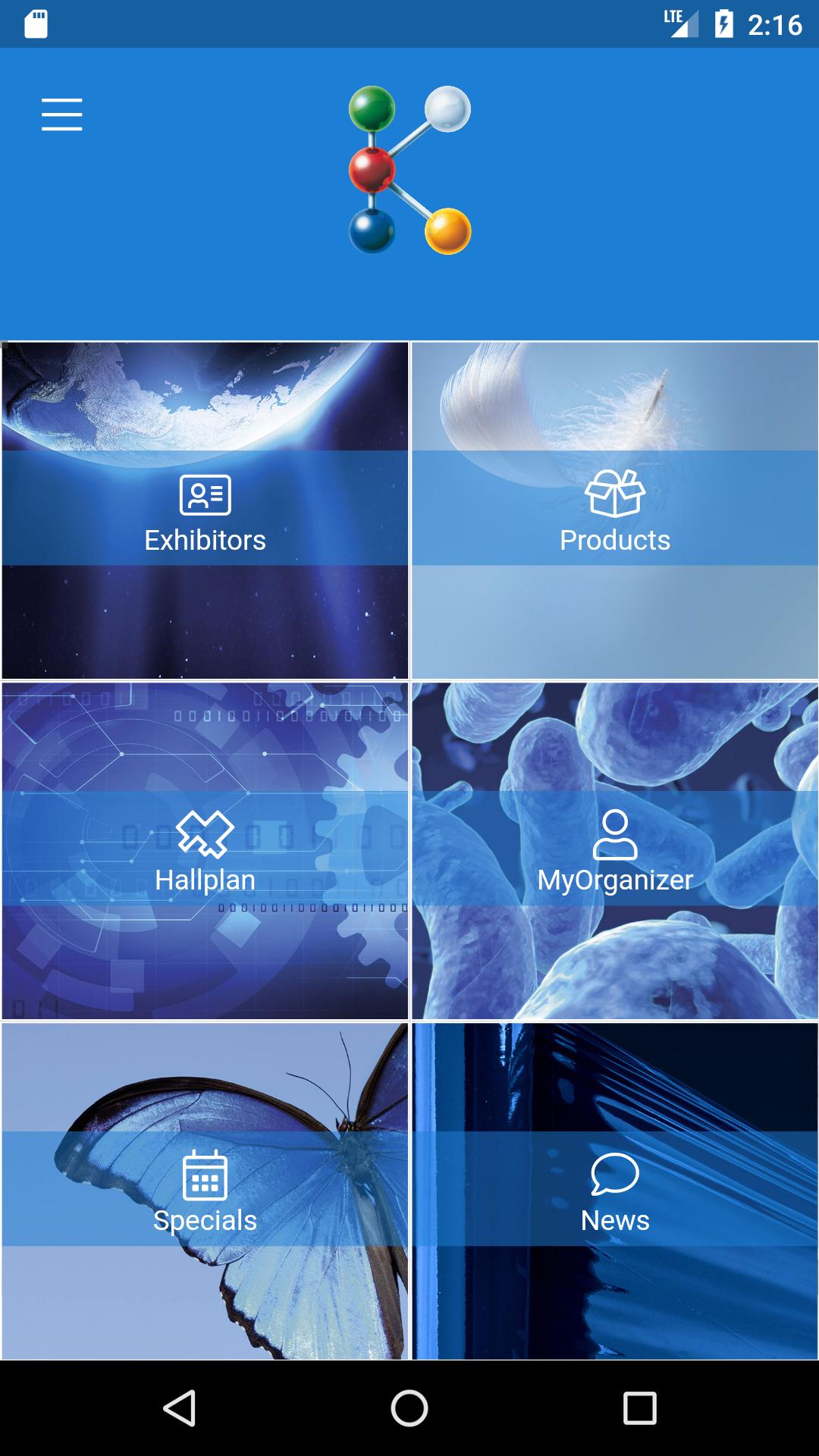Image resolution: width=819 pixels, height=1456 pixels.
Task: View the Hallplan section
Action: click(205, 850)
